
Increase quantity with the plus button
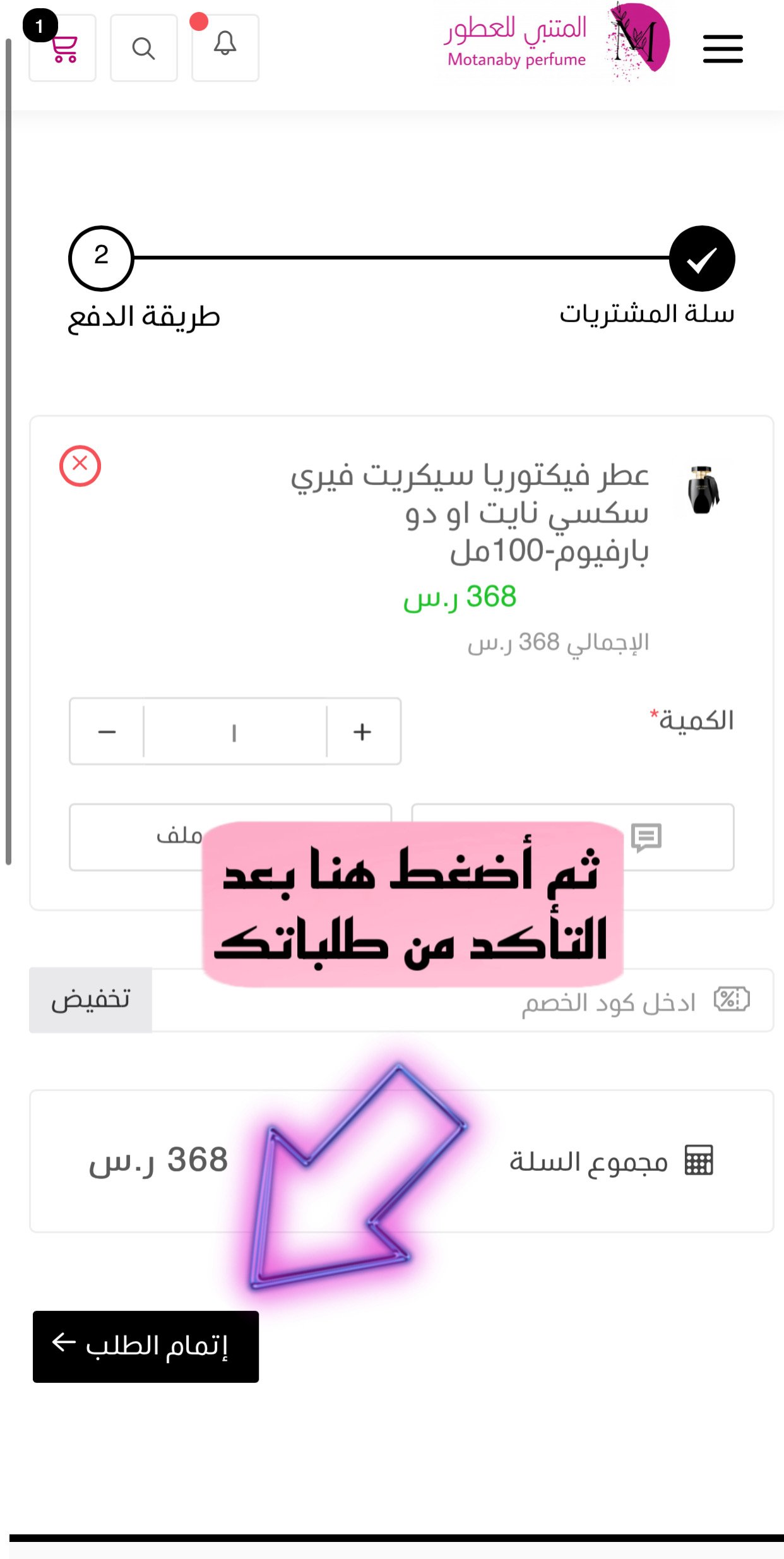click(x=362, y=732)
